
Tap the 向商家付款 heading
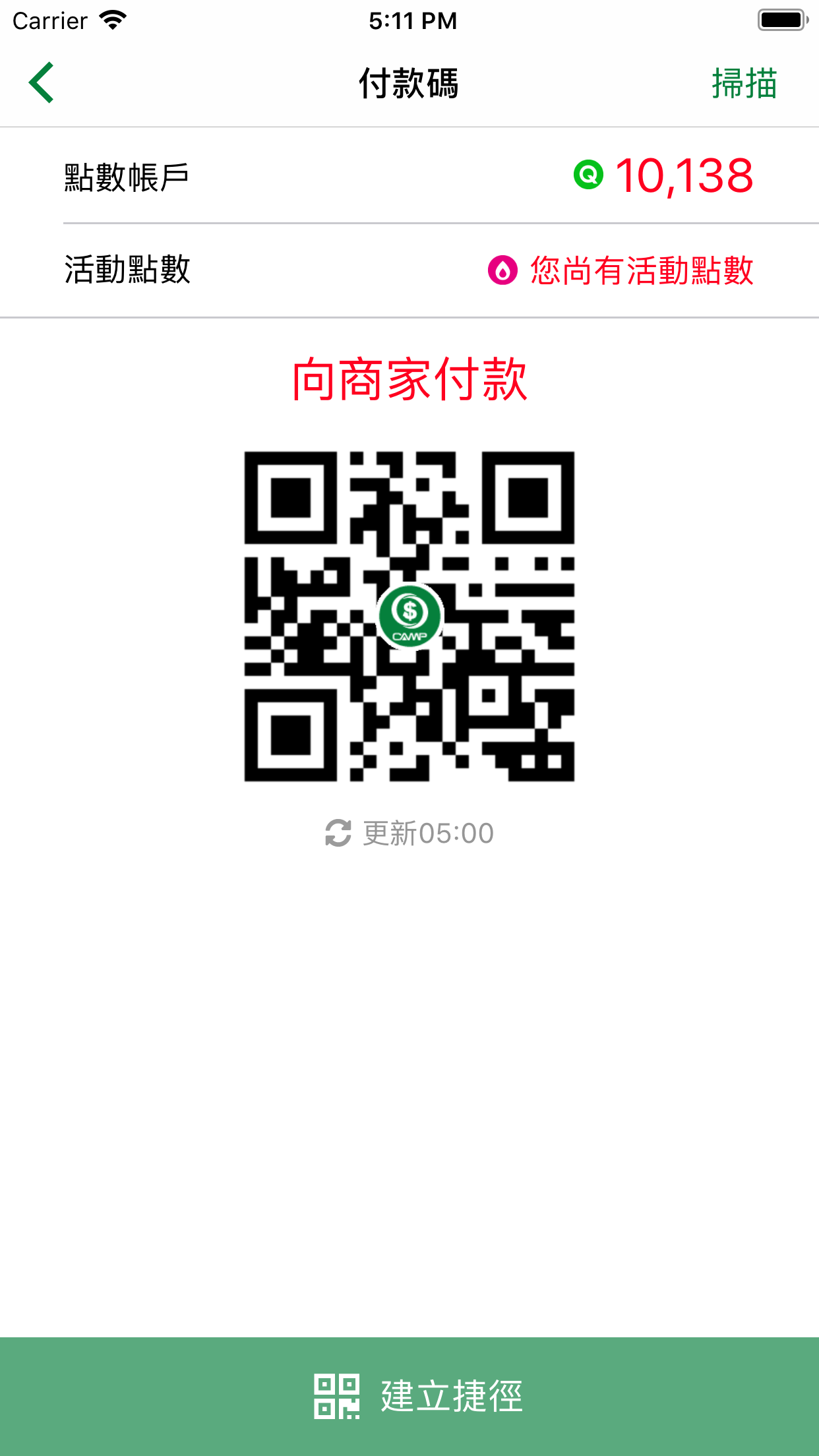click(409, 378)
